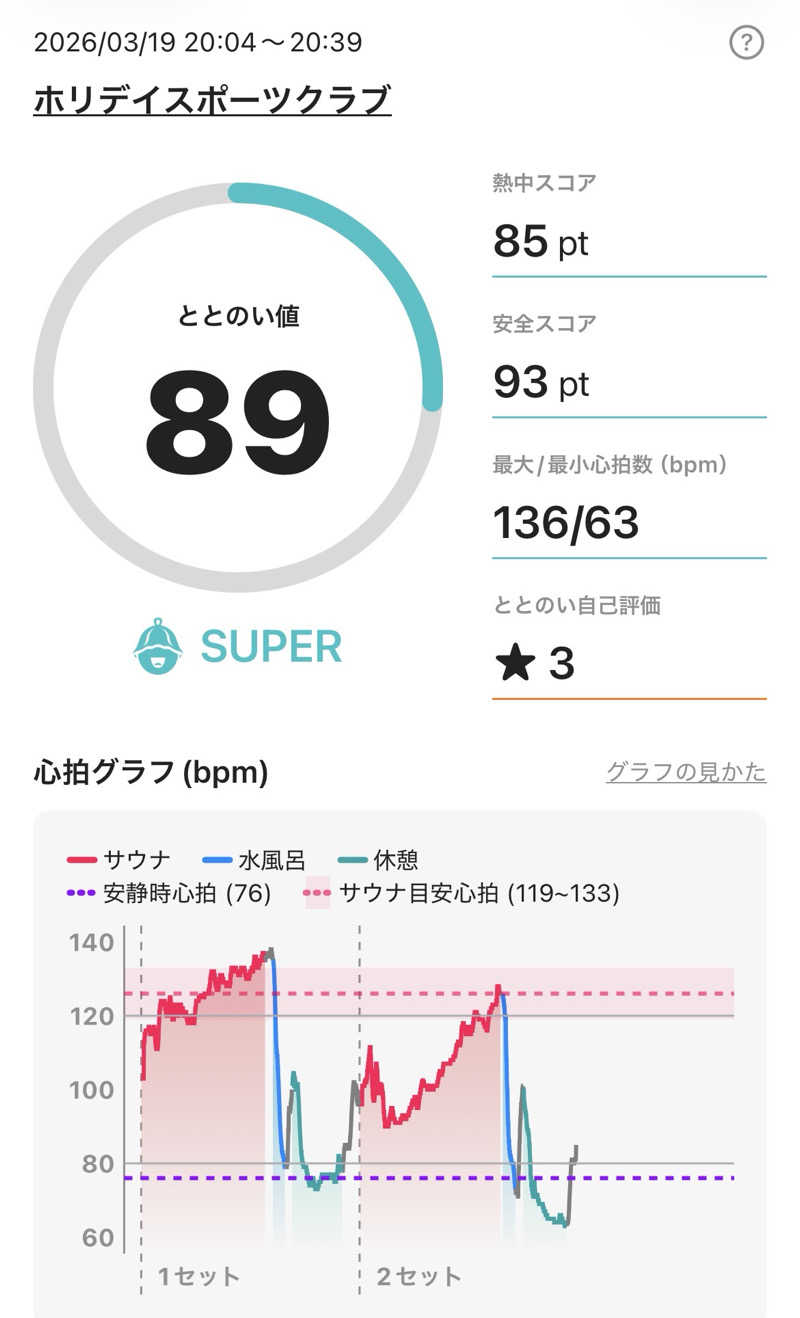This screenshot has height=1318, width=800.
Task: Click the 1セット marker in the chart
Action: pyautogui.click(x=201, y=1275)
